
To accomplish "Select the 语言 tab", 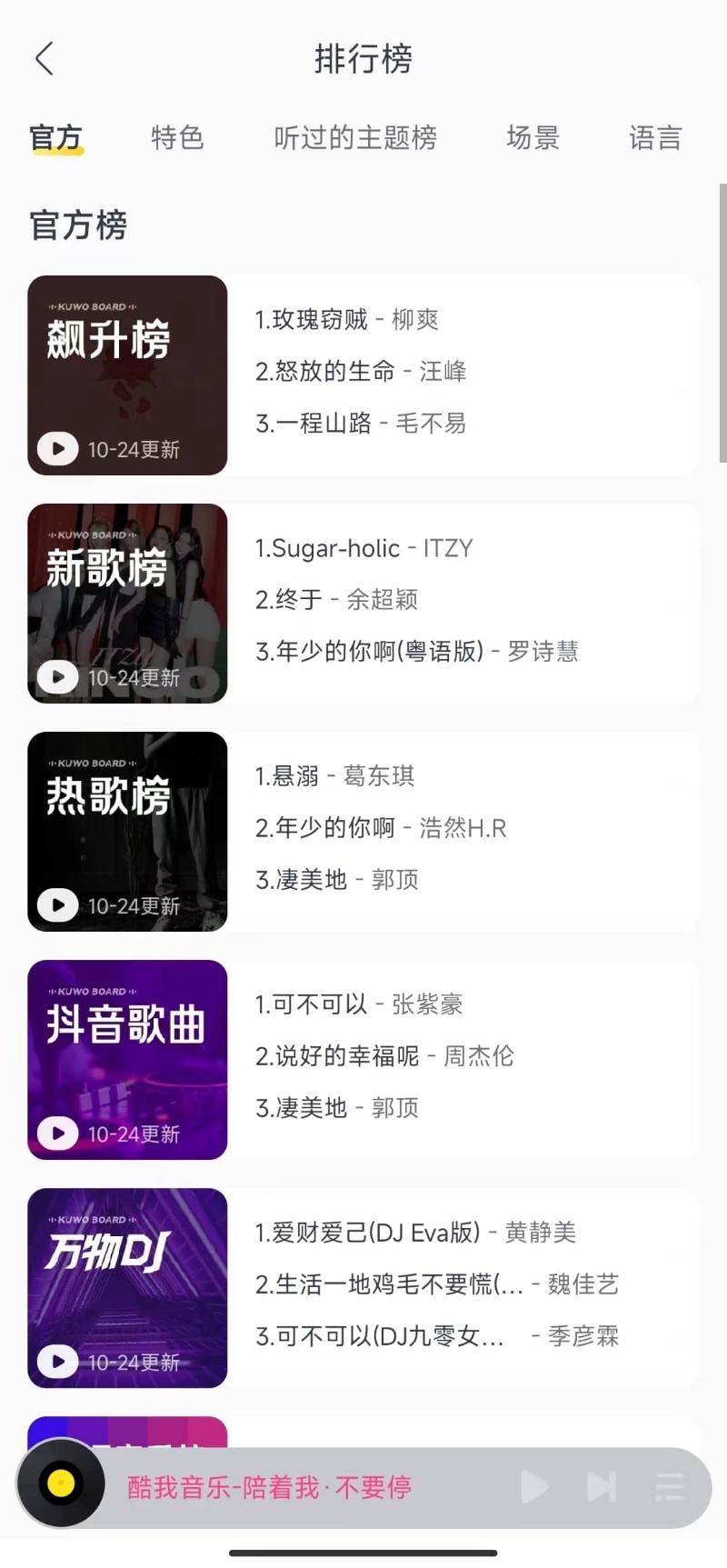I will point(654,138).
